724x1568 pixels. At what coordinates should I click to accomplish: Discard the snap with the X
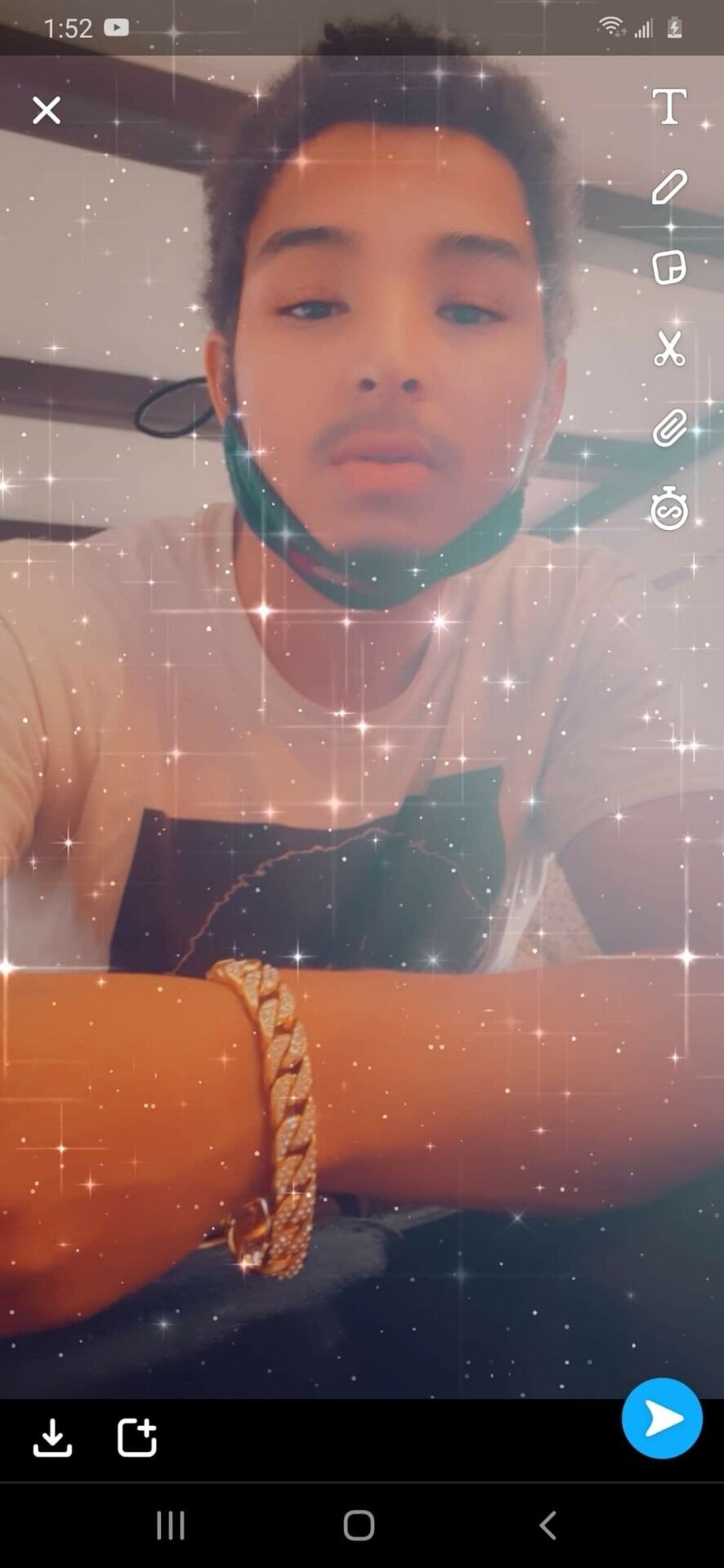point(47,110)
